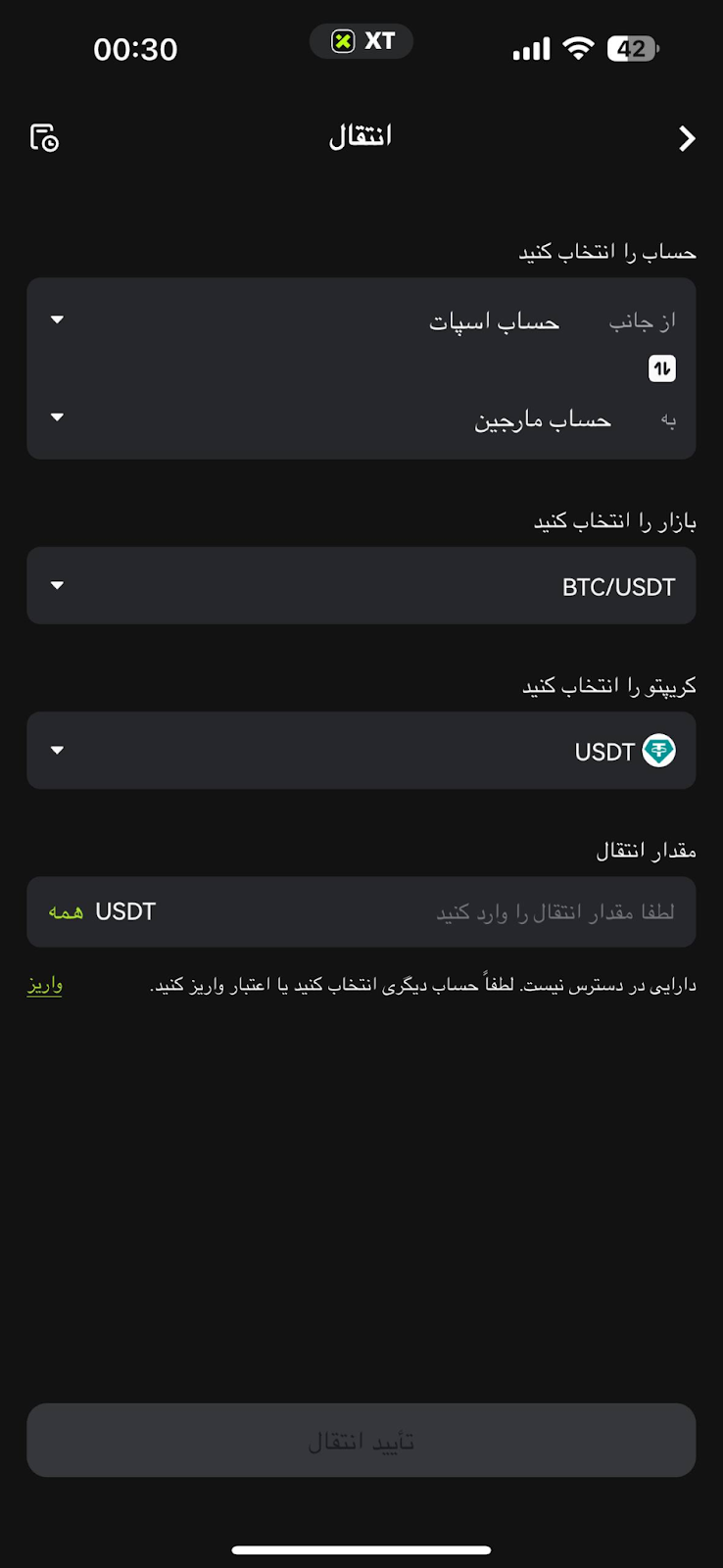Screen dimensions: 723x1568
Task: Choose a different crypto than USDT
Action: (x=361, y=751)
